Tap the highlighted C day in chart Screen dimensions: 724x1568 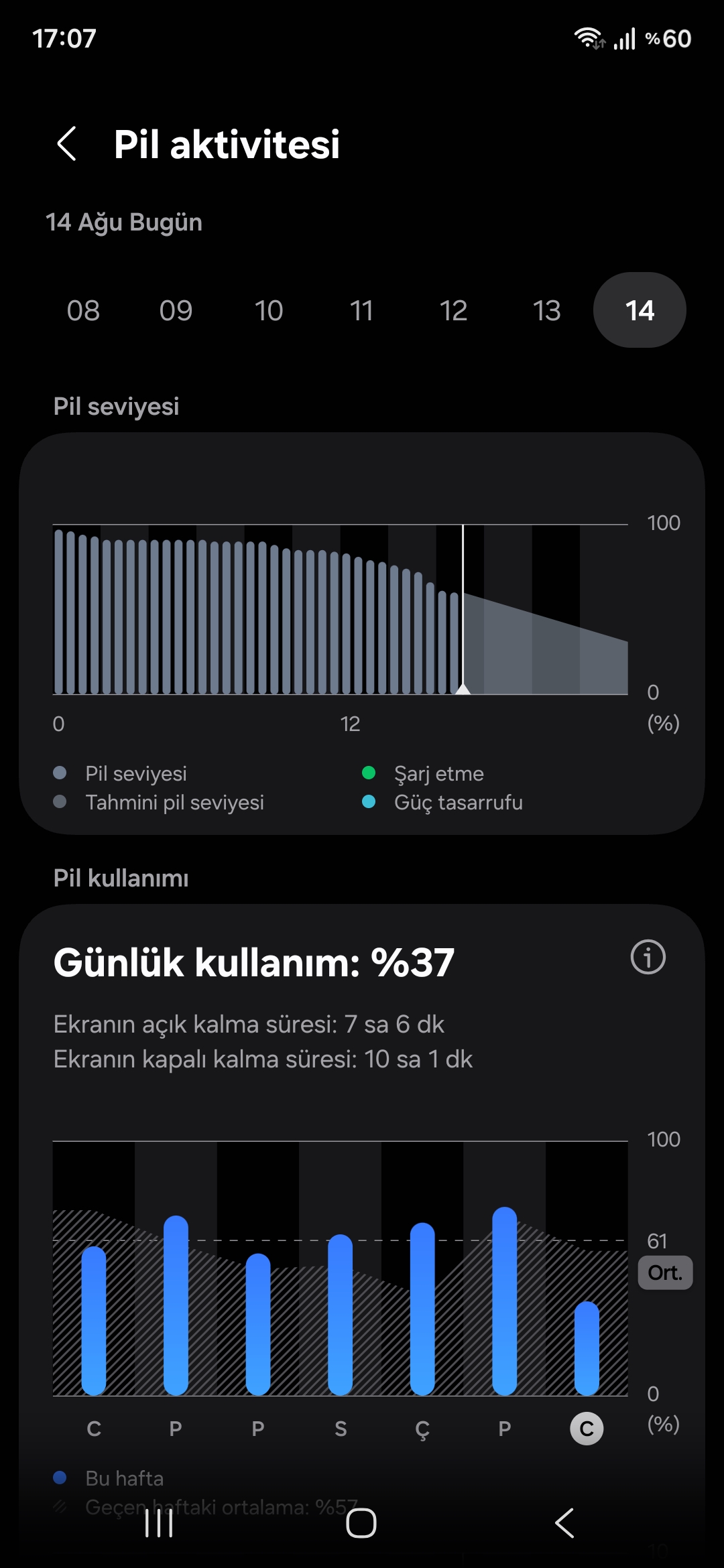click(x=587, y=1429)
